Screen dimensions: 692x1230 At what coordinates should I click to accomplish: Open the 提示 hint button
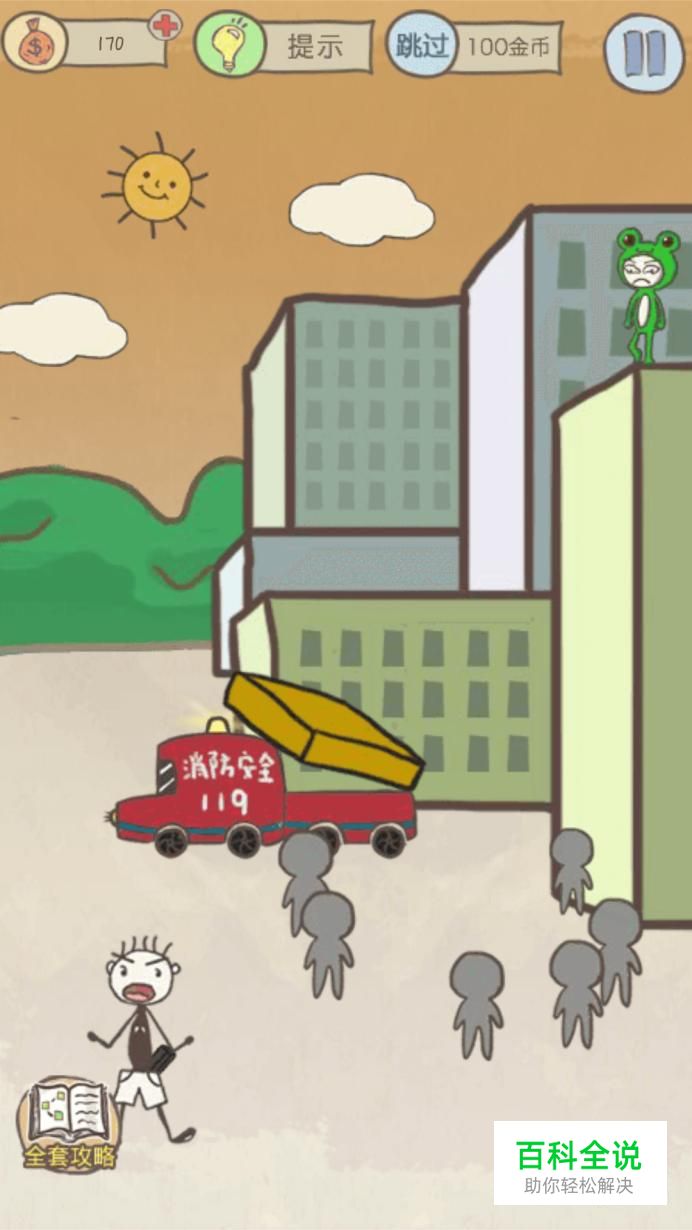pos(283,46)
